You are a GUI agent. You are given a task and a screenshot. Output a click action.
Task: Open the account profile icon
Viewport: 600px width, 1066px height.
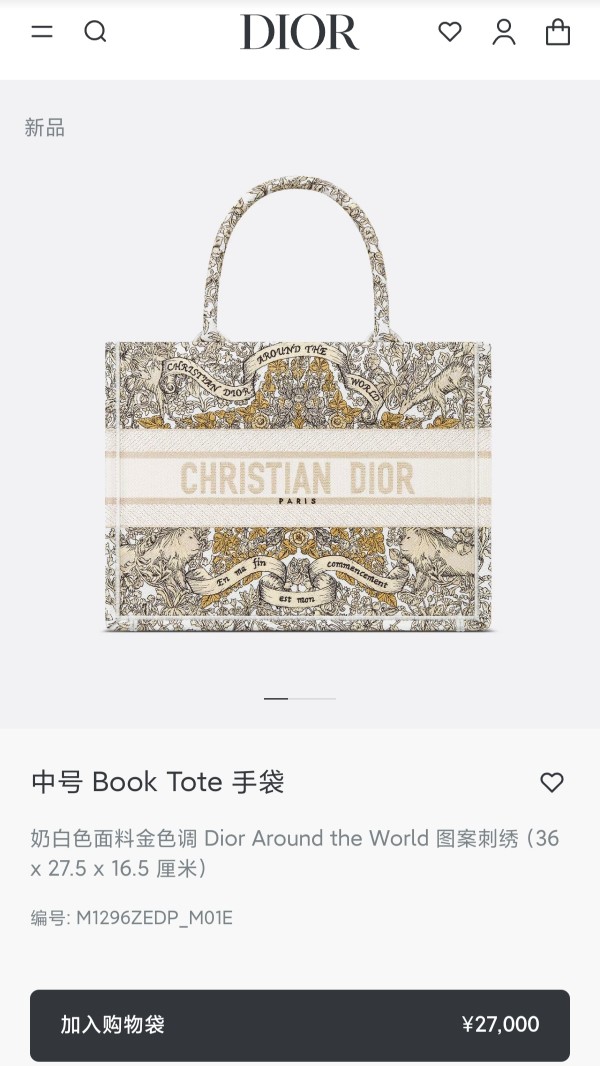pyautogui.click(x=504, y=32)
